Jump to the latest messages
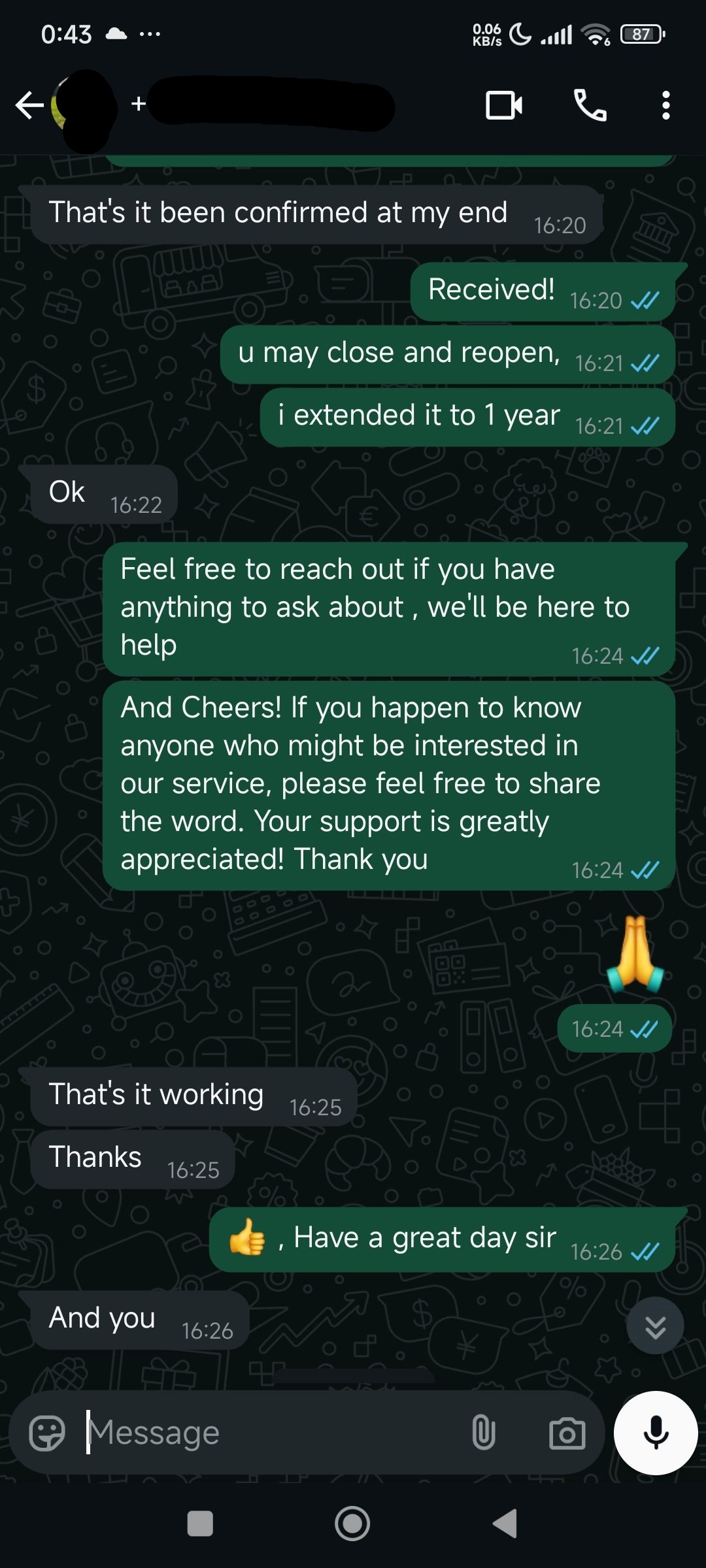 pyautogui.click(x=655, y=1327)
